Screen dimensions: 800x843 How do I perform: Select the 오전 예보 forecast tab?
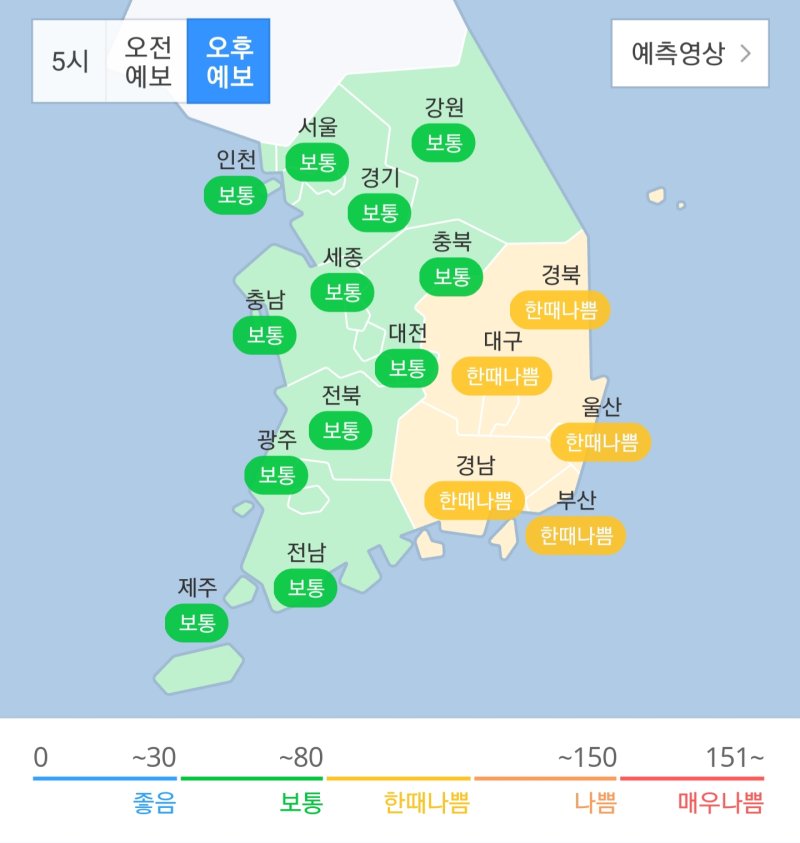pos(147,61)
